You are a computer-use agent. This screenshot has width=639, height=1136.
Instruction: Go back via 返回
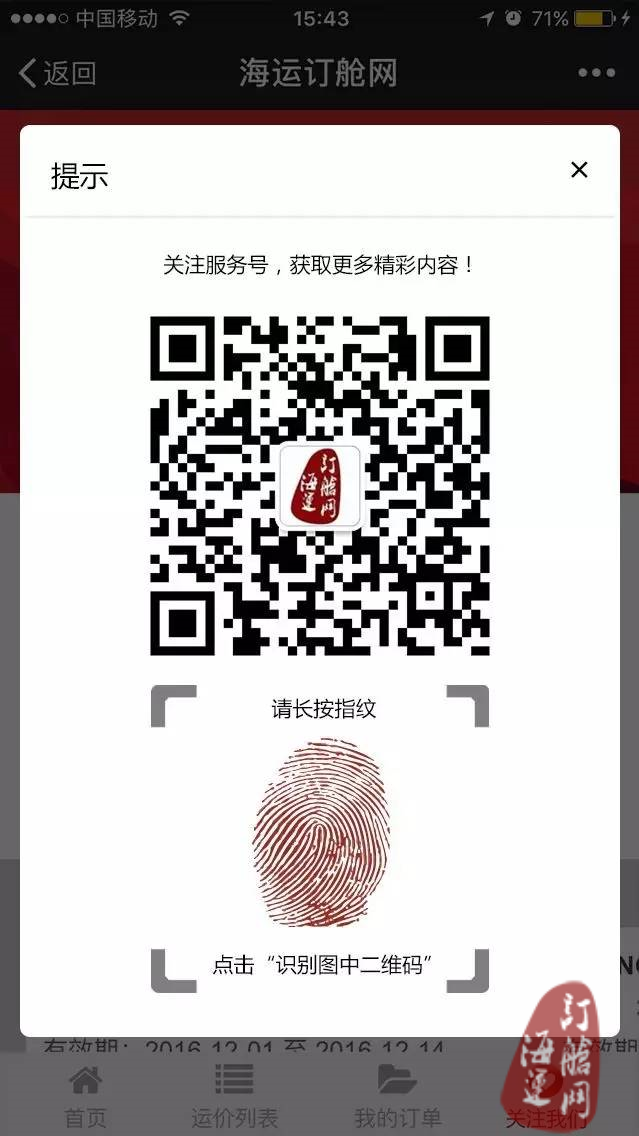[x=58, y=72]
